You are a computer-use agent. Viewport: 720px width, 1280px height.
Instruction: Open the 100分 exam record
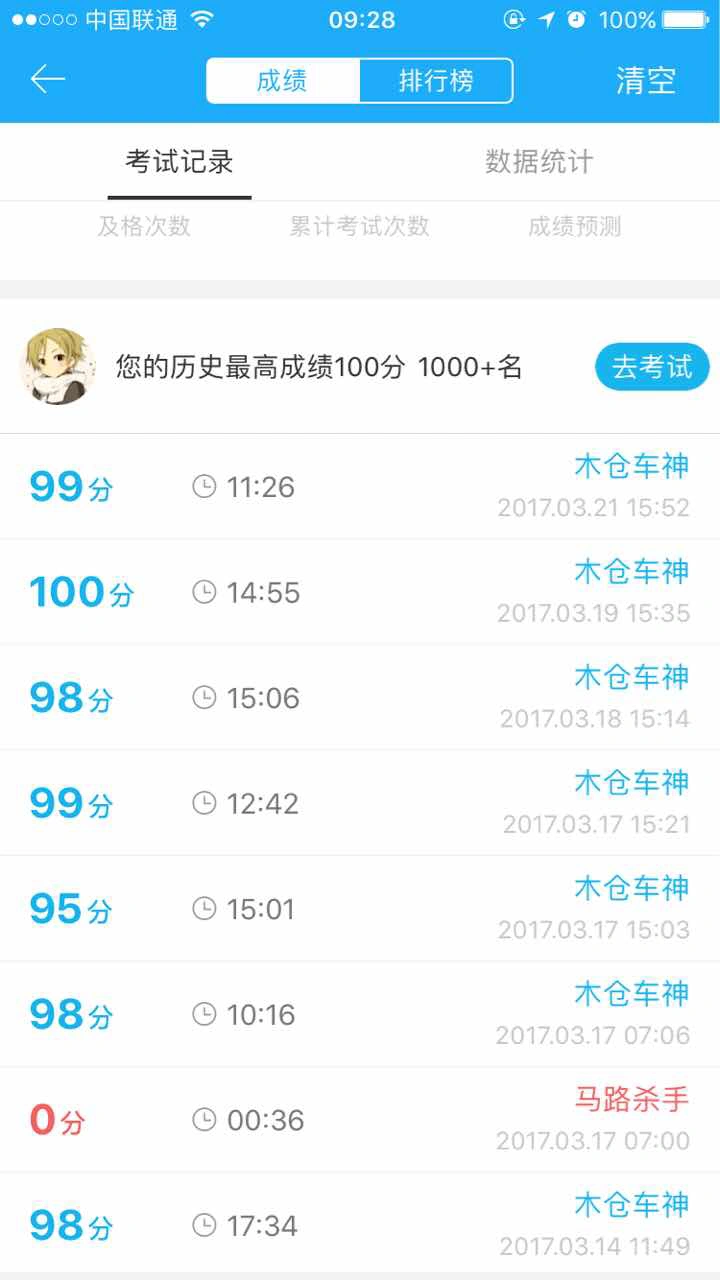pyautogui.click(x=360, y=592)
